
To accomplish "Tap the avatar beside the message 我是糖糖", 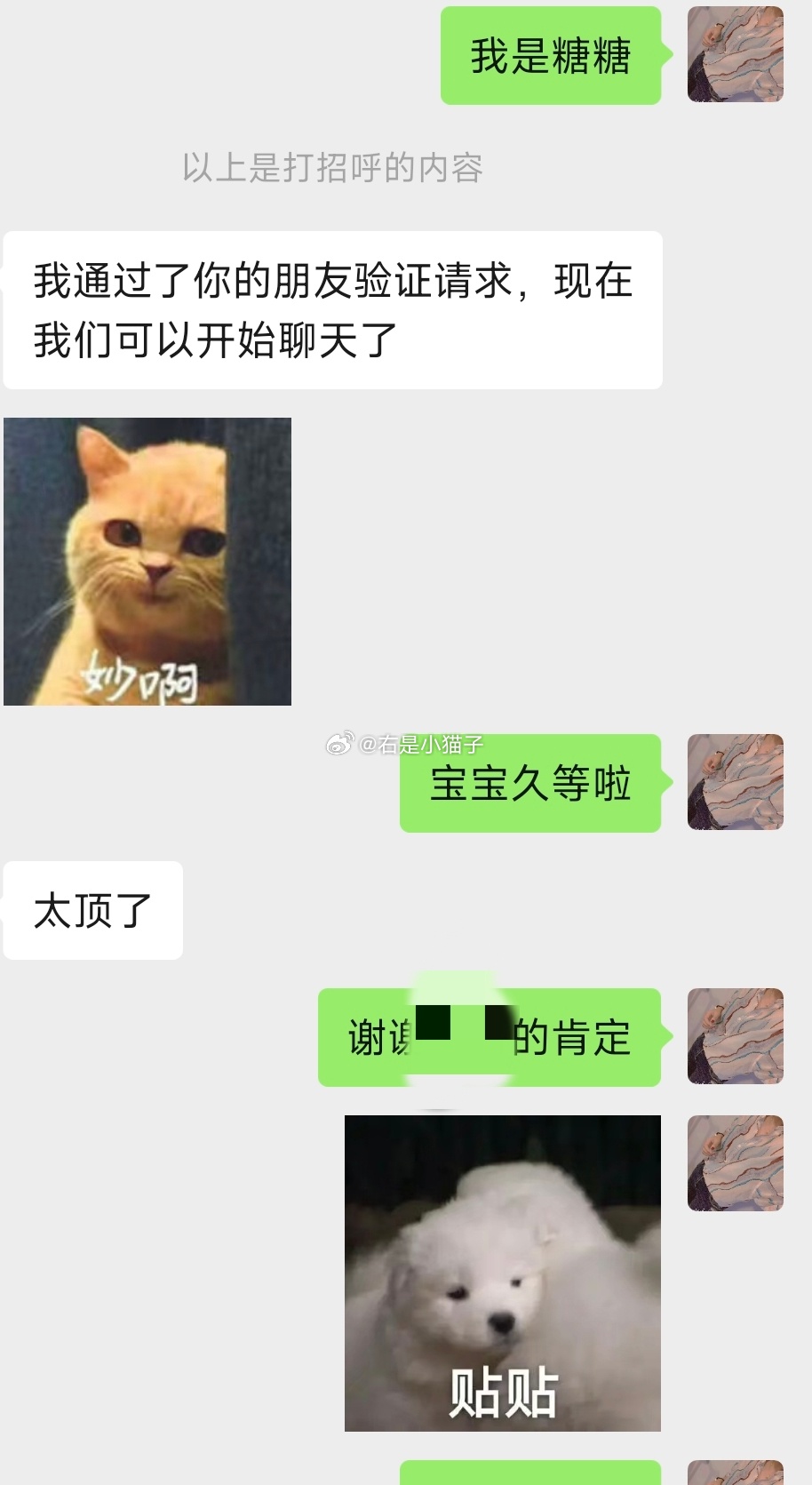I will point(735,55).
